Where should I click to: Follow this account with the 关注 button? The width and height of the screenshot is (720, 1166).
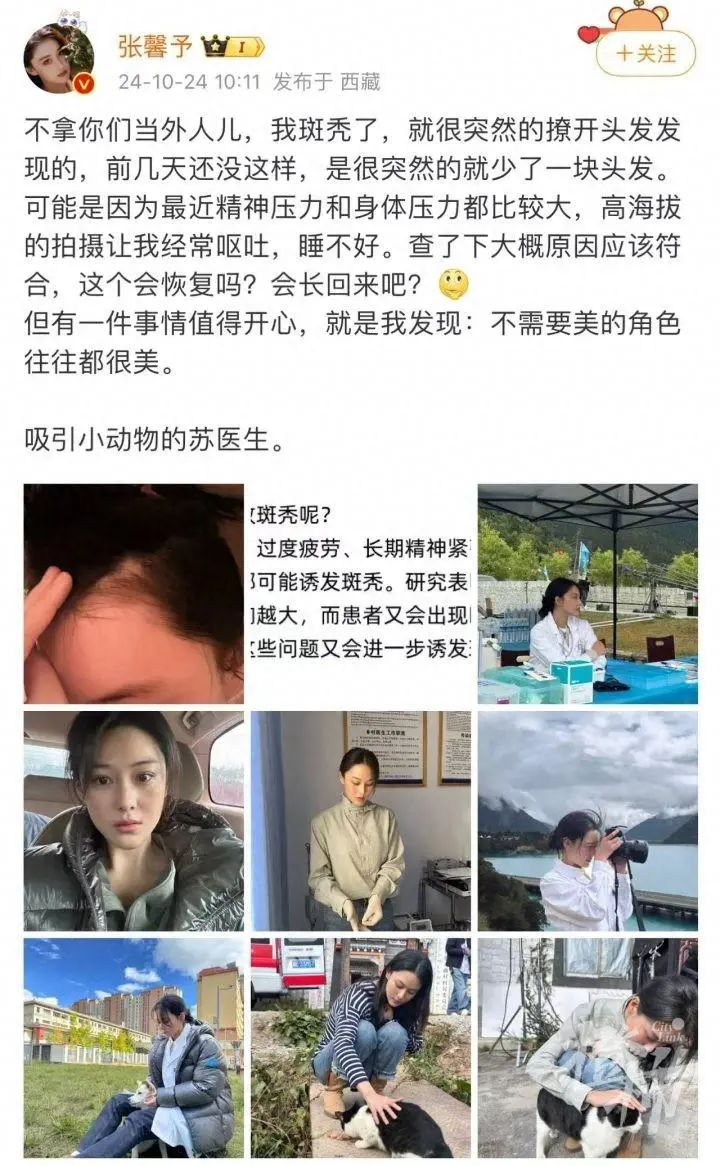click(645, 54)
